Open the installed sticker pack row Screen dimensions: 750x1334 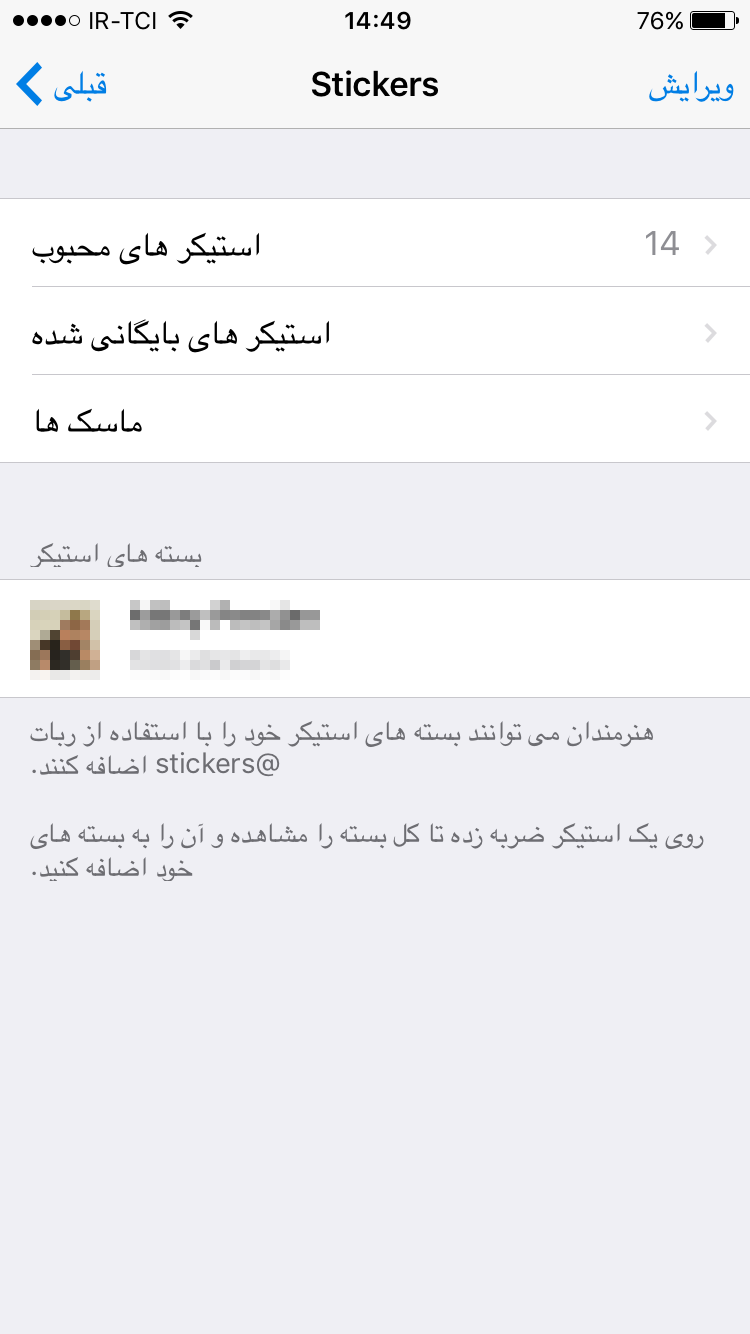(375, 639)
